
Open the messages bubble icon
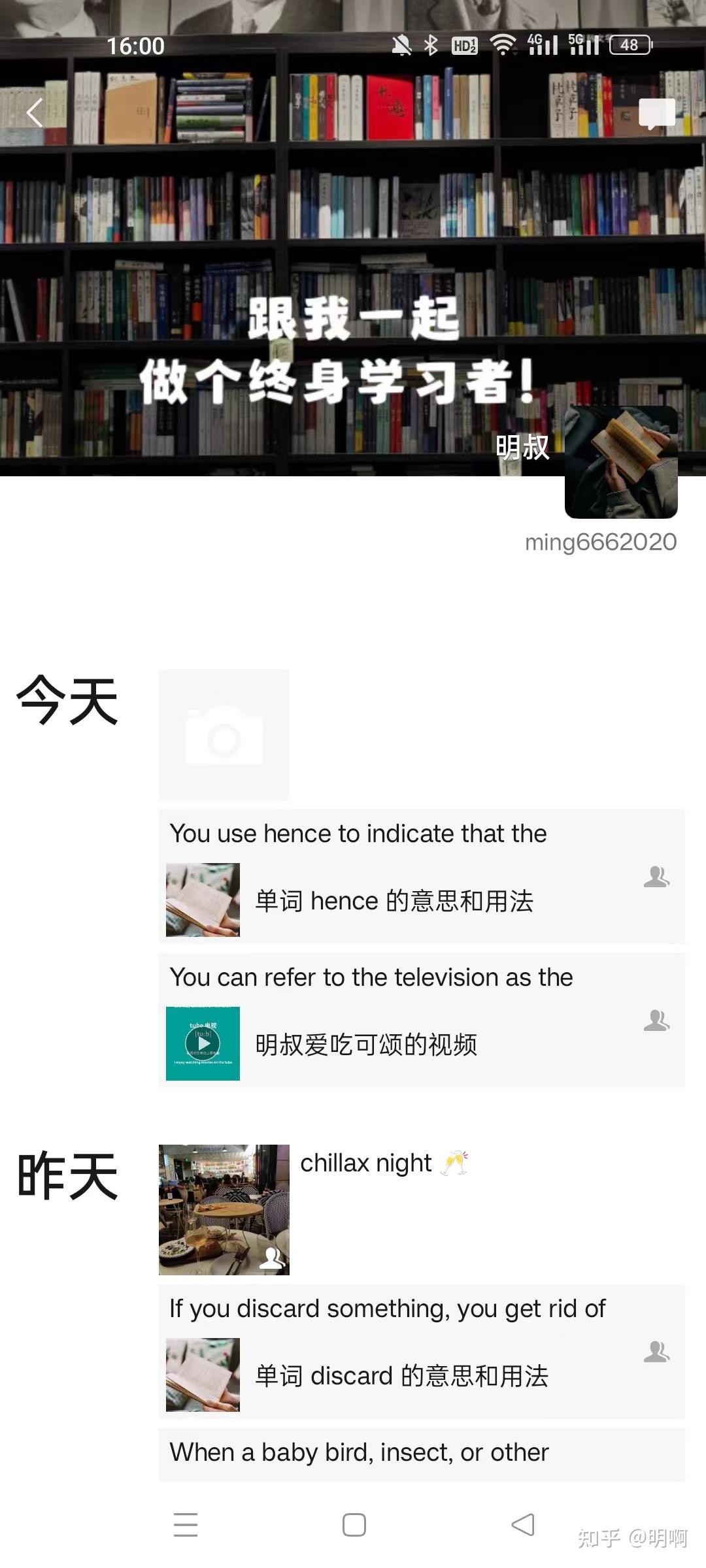(x=656, y=114)
